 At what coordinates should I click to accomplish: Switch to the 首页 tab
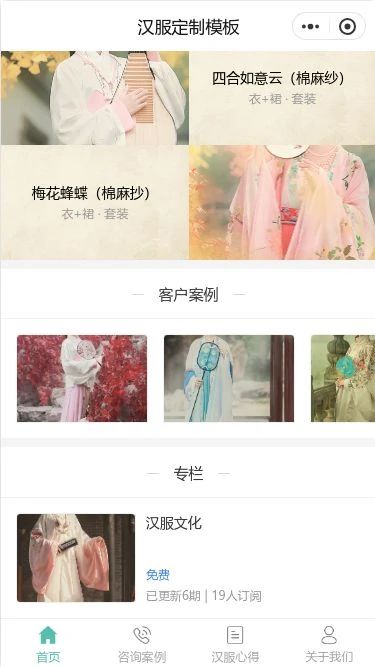48,644
